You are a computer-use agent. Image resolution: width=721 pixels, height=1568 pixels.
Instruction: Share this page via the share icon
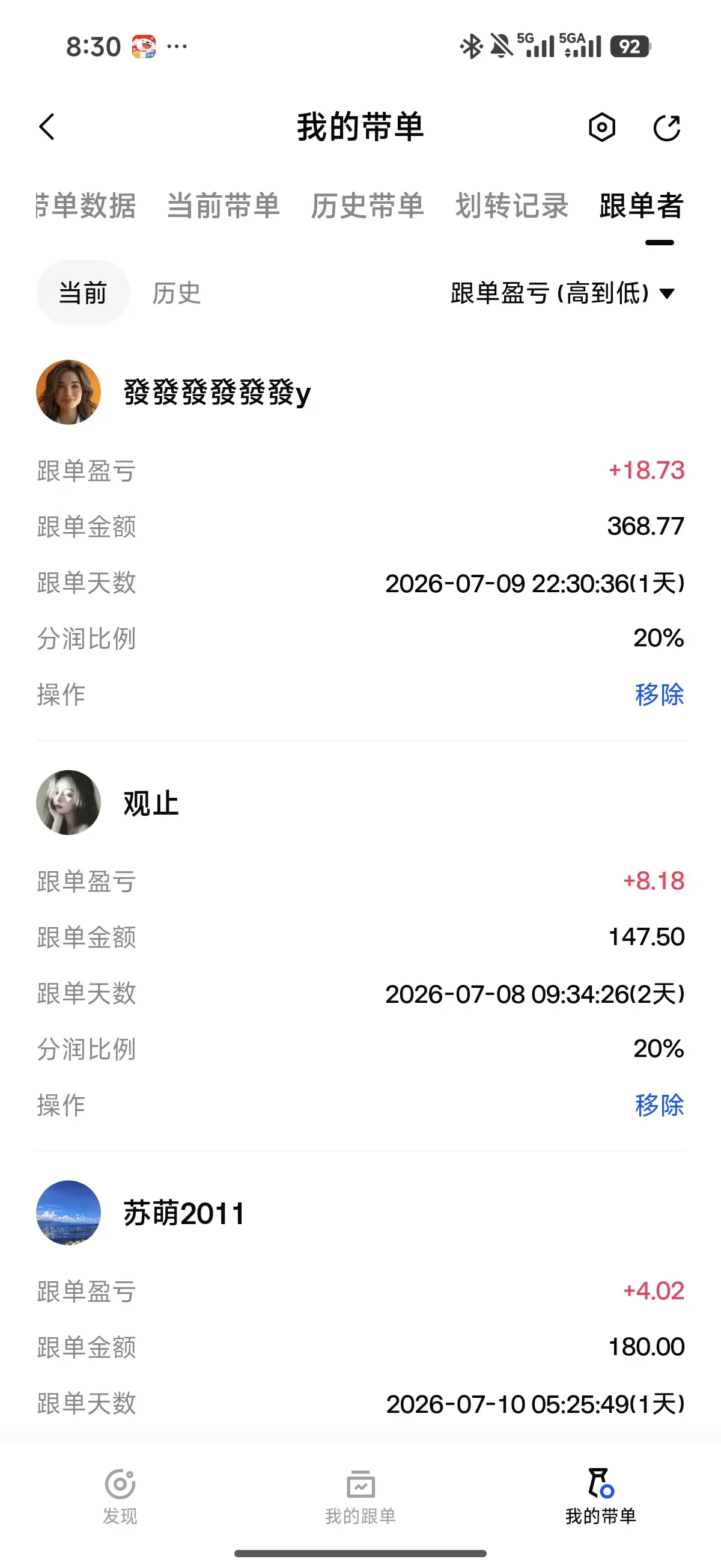click(667, 128)
